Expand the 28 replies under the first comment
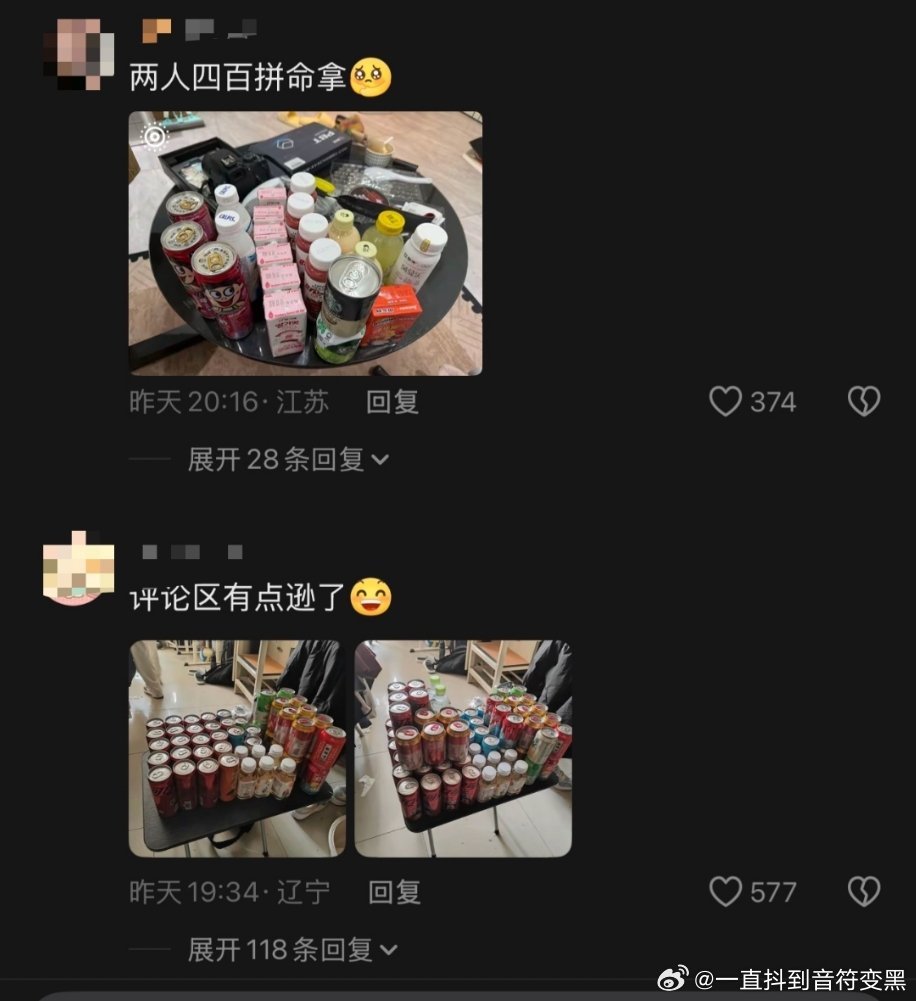The image size is (916, 1001). coord(276,459)
